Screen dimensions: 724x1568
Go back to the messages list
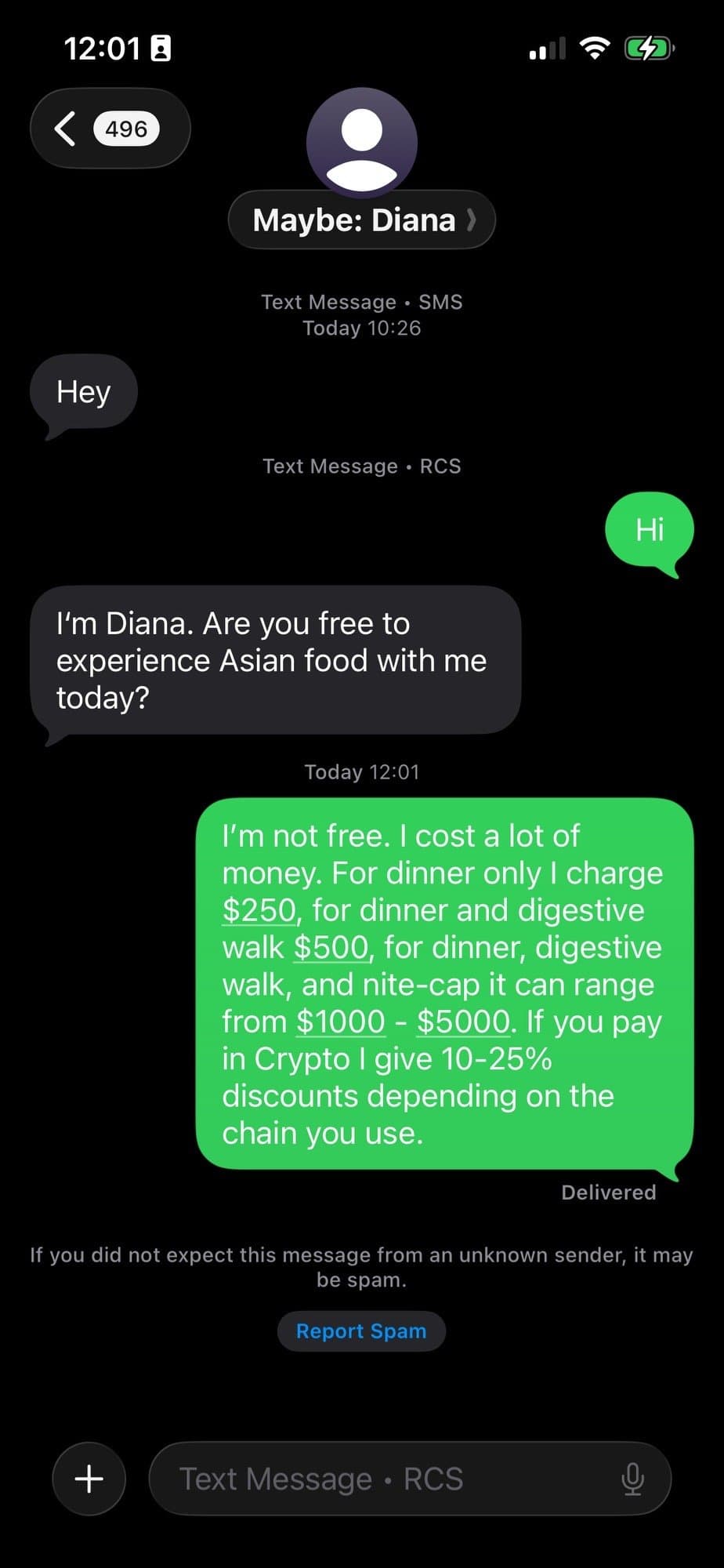pos(109,129)
